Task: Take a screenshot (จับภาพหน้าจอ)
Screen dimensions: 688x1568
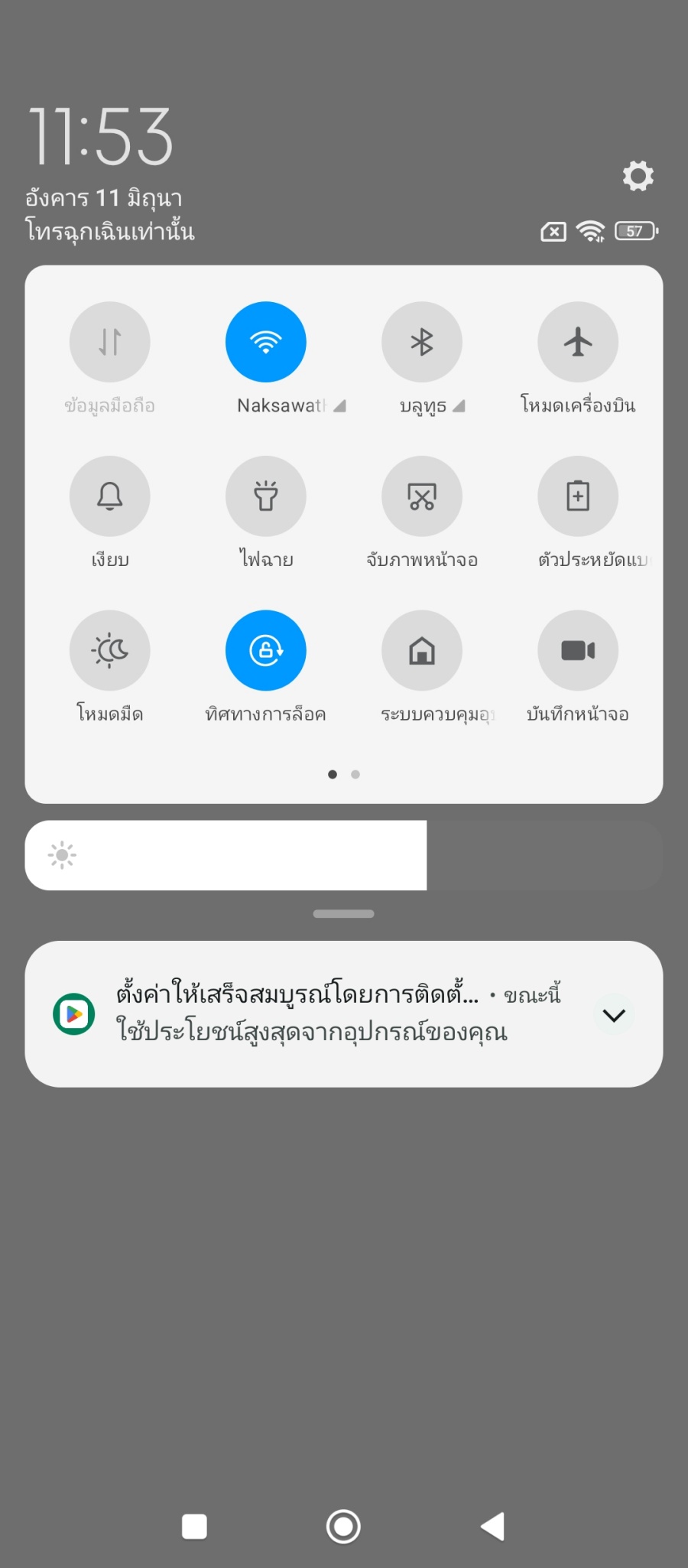Action: click(421, 496)
